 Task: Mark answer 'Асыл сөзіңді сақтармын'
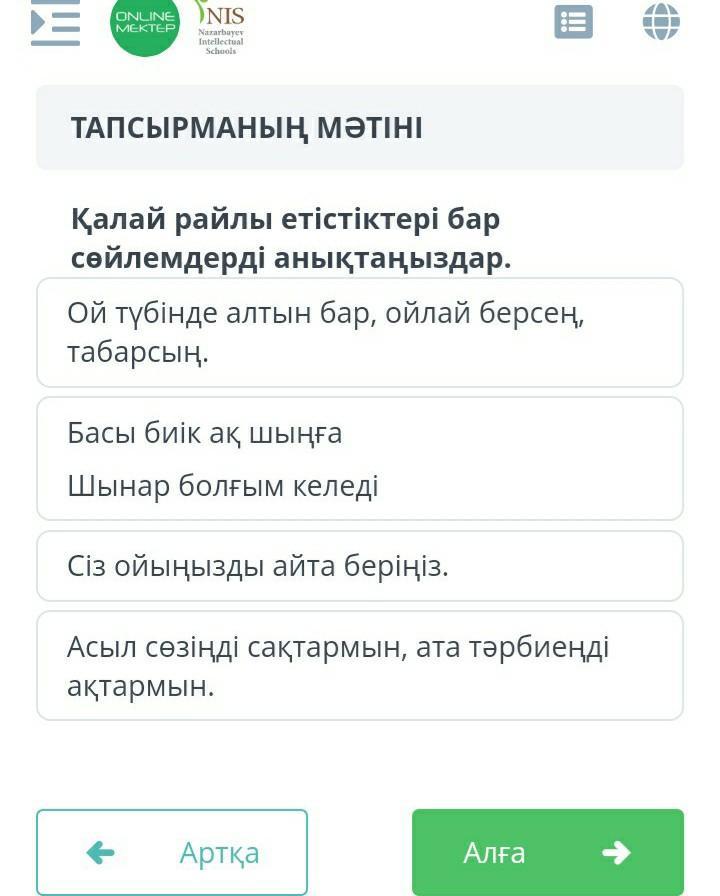(x=360, y=666)
